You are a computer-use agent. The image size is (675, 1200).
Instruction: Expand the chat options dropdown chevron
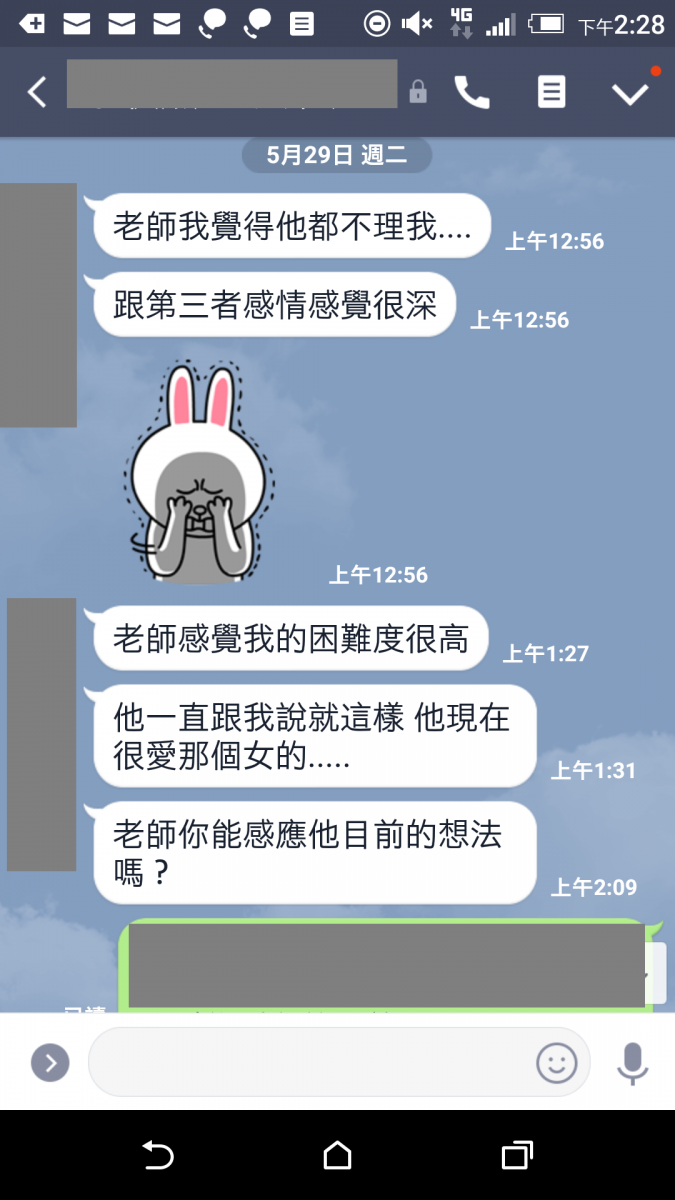click(630, 93)
